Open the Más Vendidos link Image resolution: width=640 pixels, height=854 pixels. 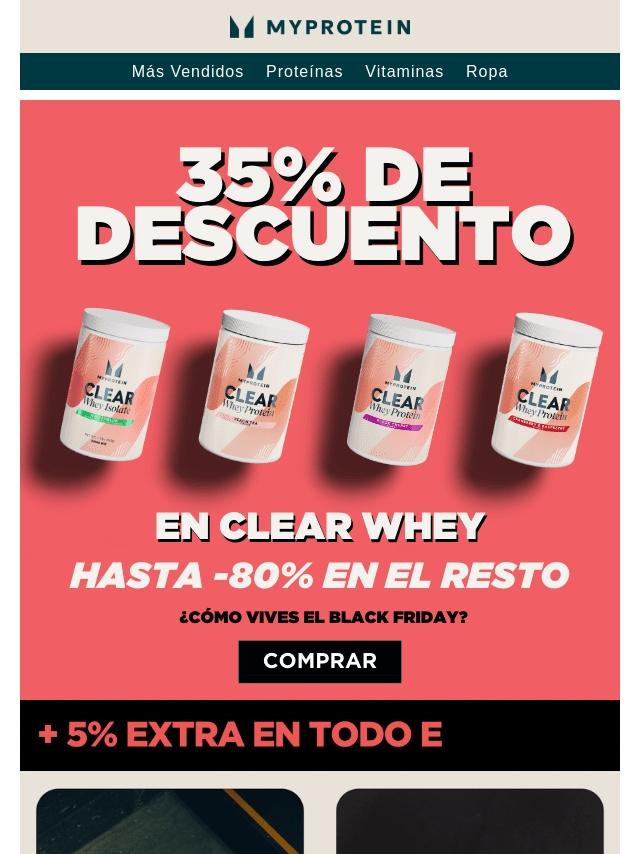187,71
